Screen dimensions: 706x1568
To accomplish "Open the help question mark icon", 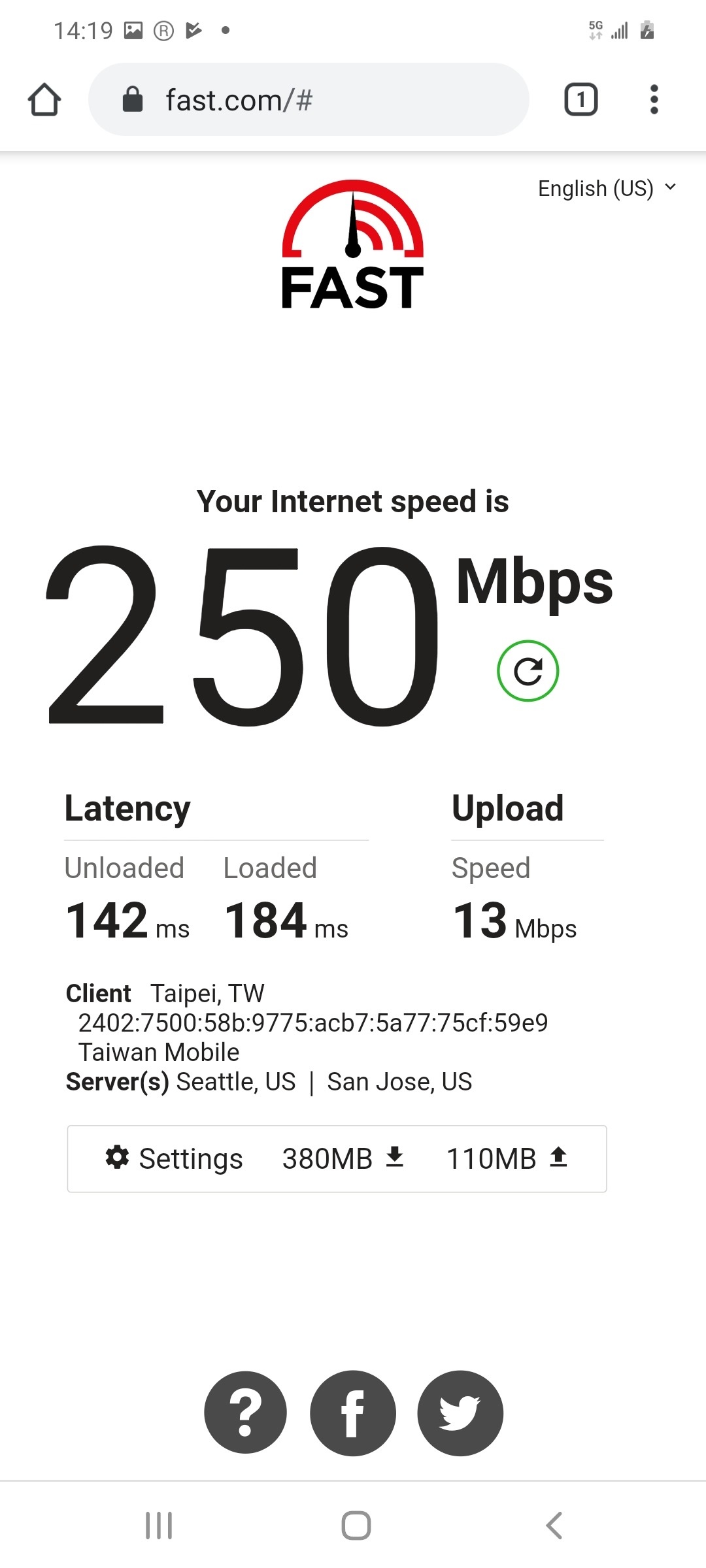I will 245,1412.
